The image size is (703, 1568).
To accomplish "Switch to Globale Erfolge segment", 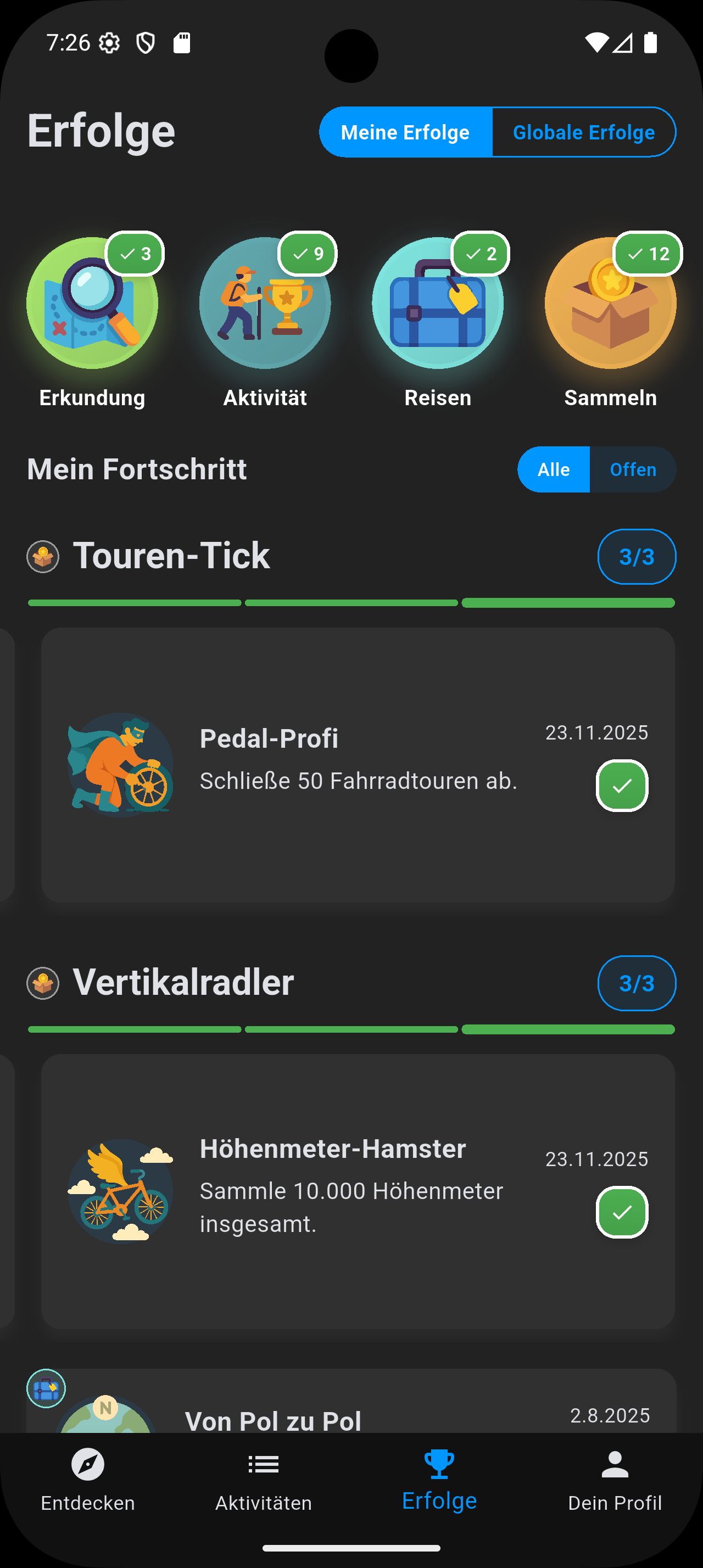I will [583, 132].
